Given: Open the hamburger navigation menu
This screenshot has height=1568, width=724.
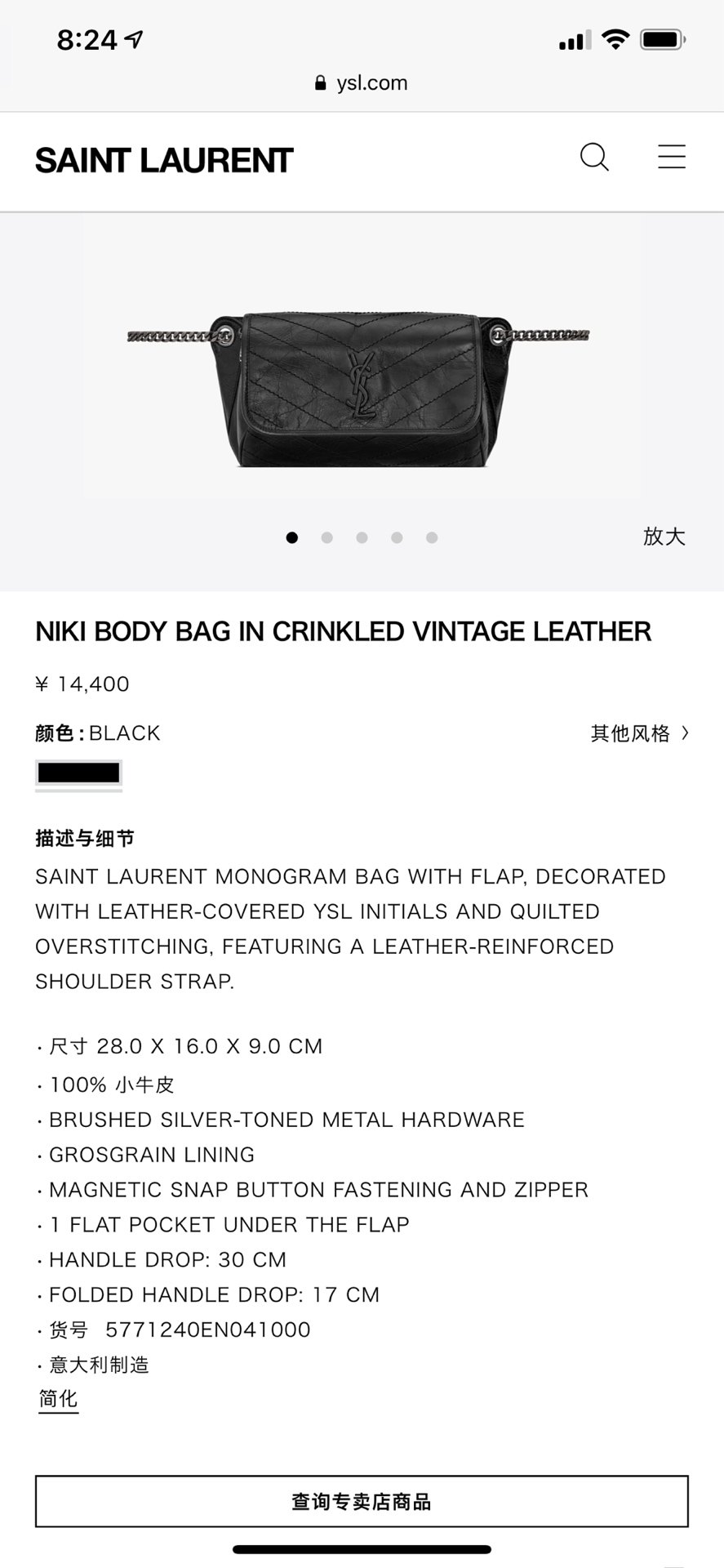Looking at the screenshot, I should 671,158.
